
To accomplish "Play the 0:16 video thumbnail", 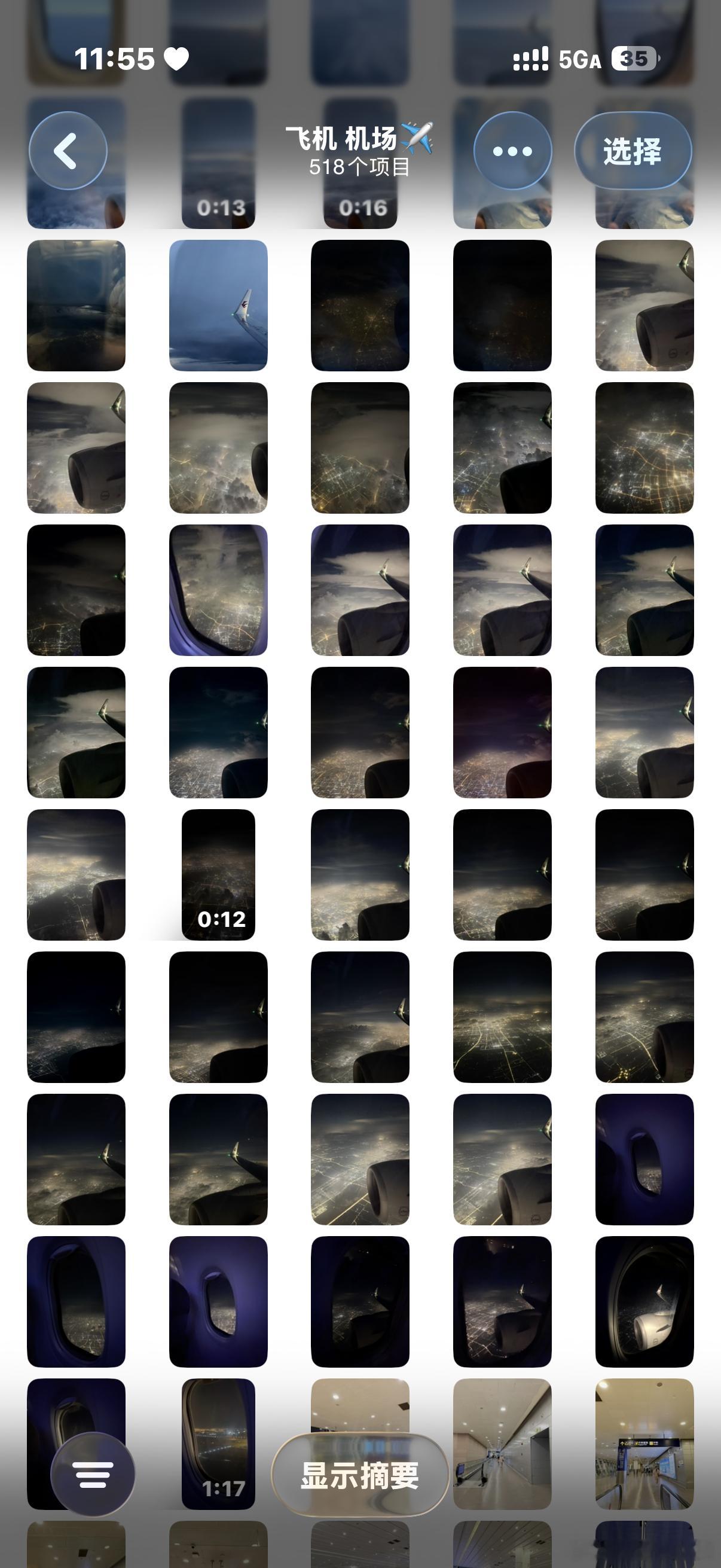I will [x=360, y=163].
